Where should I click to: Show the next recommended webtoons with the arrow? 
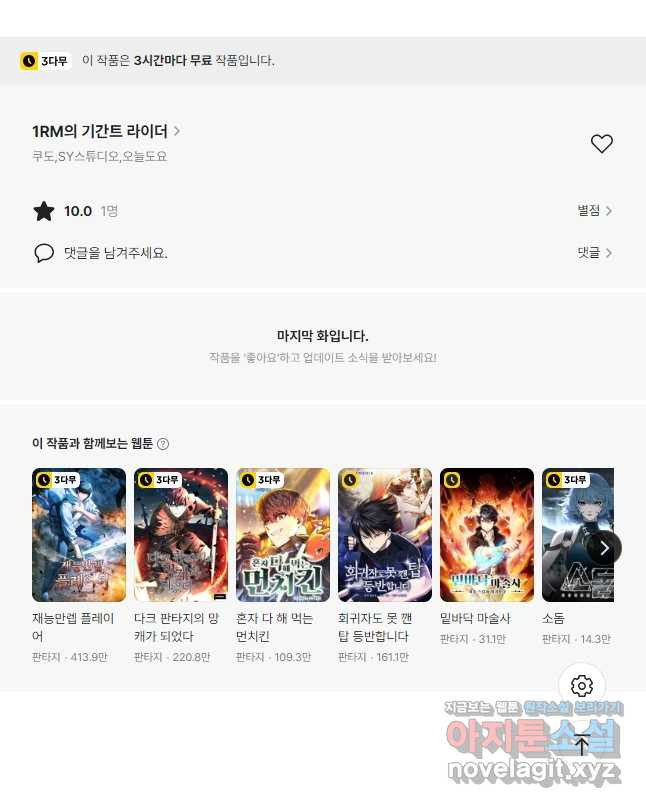pyautogui.click(x=604, y=548)
